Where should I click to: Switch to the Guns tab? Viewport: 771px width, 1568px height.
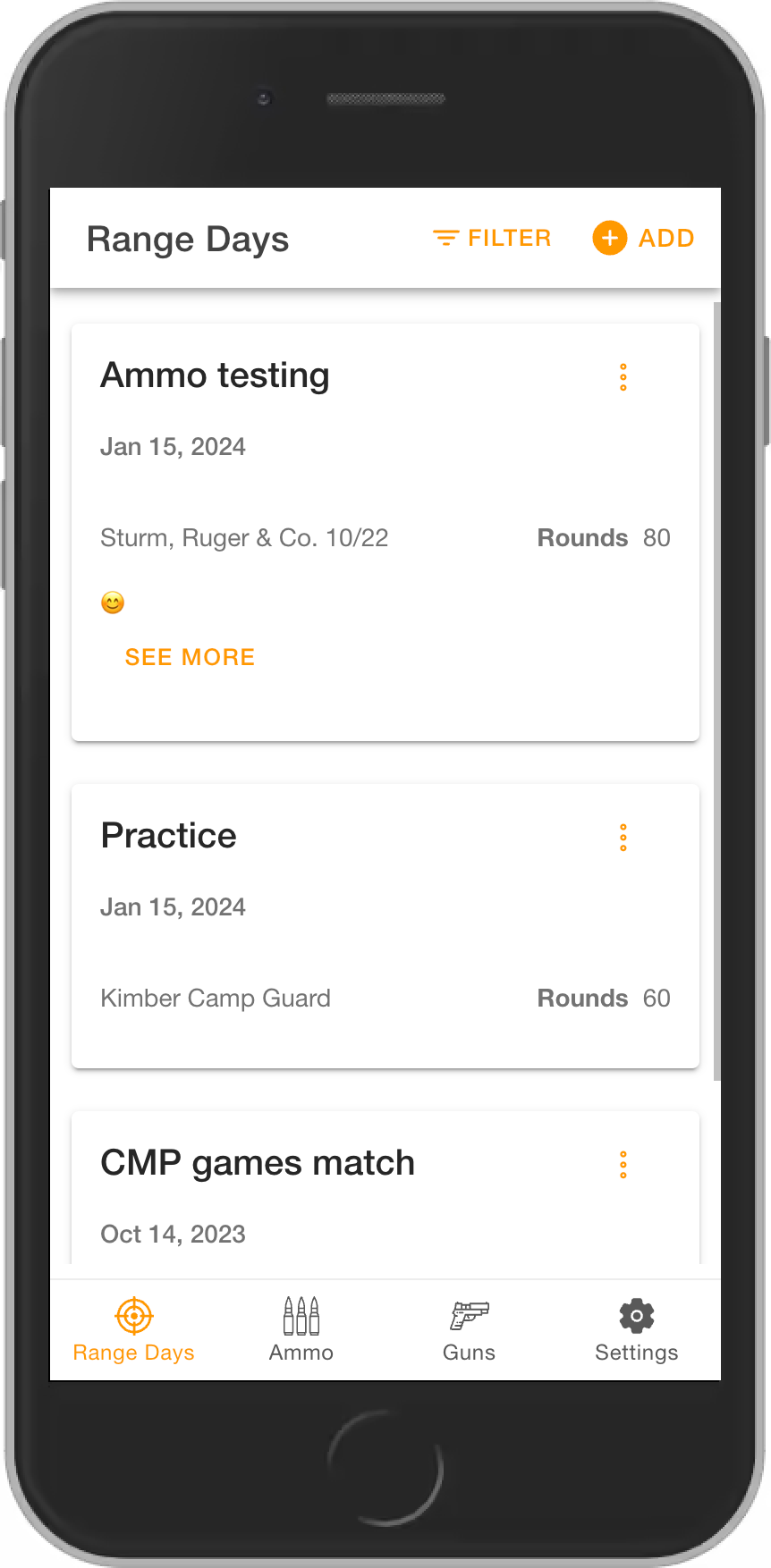click(469, 1329)
